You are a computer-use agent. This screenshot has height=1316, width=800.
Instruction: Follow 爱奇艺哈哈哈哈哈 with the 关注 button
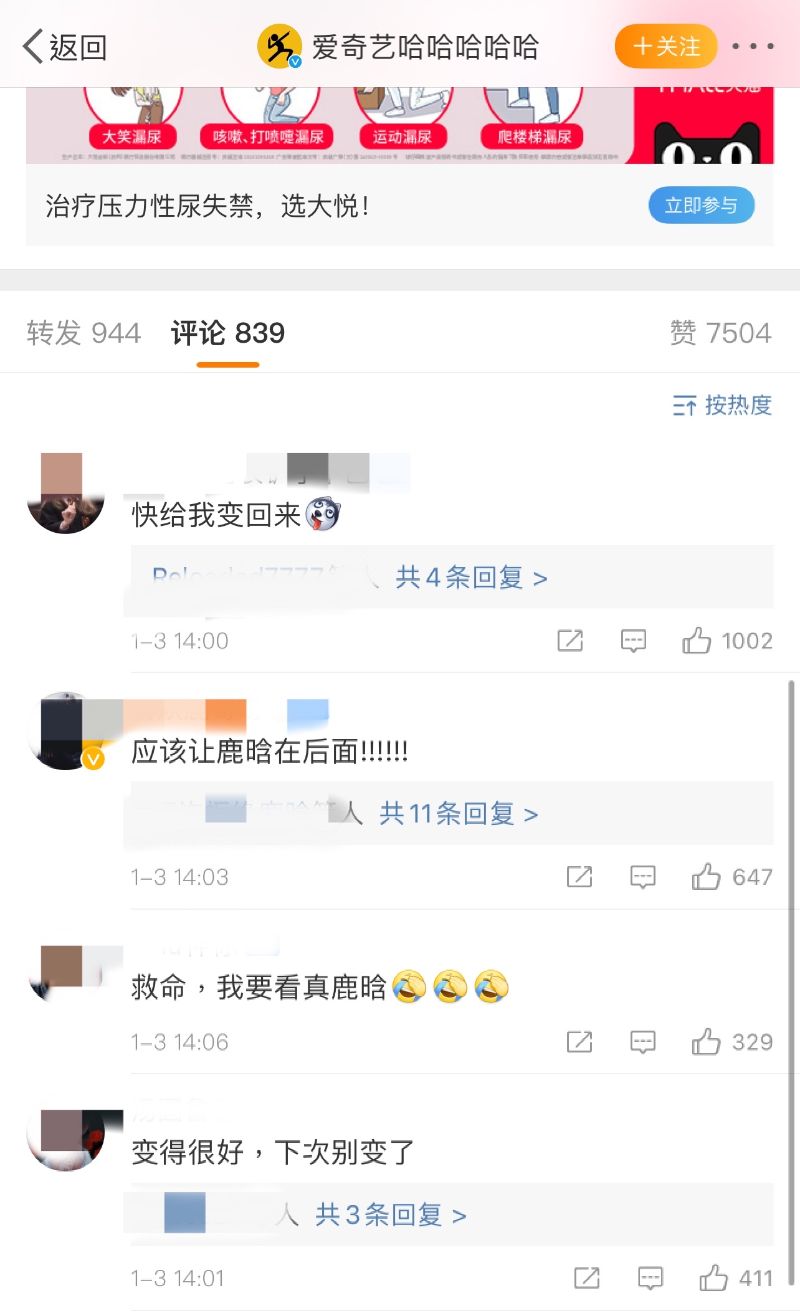click(x=666, y=47)
